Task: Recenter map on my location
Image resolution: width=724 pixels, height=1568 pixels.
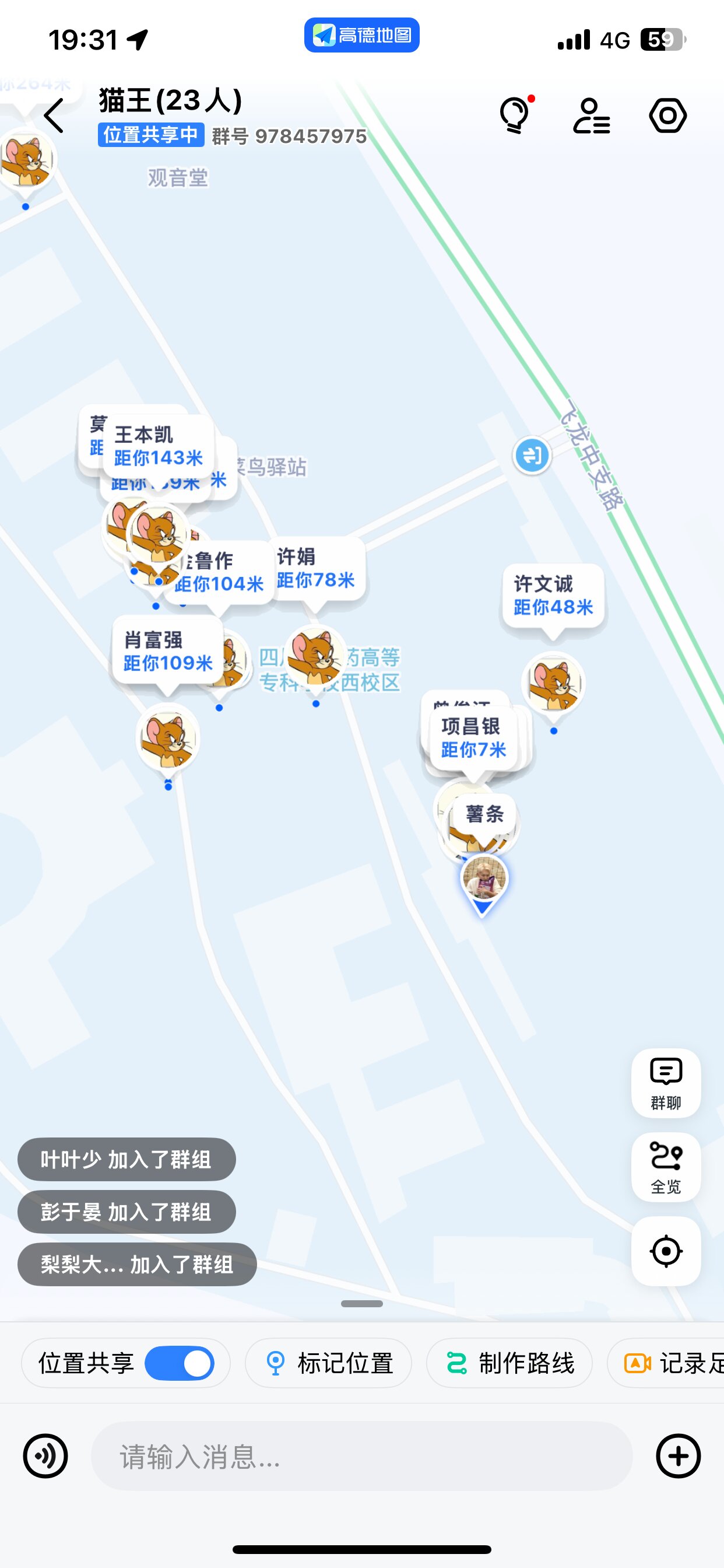Action: coord(666,1251)
